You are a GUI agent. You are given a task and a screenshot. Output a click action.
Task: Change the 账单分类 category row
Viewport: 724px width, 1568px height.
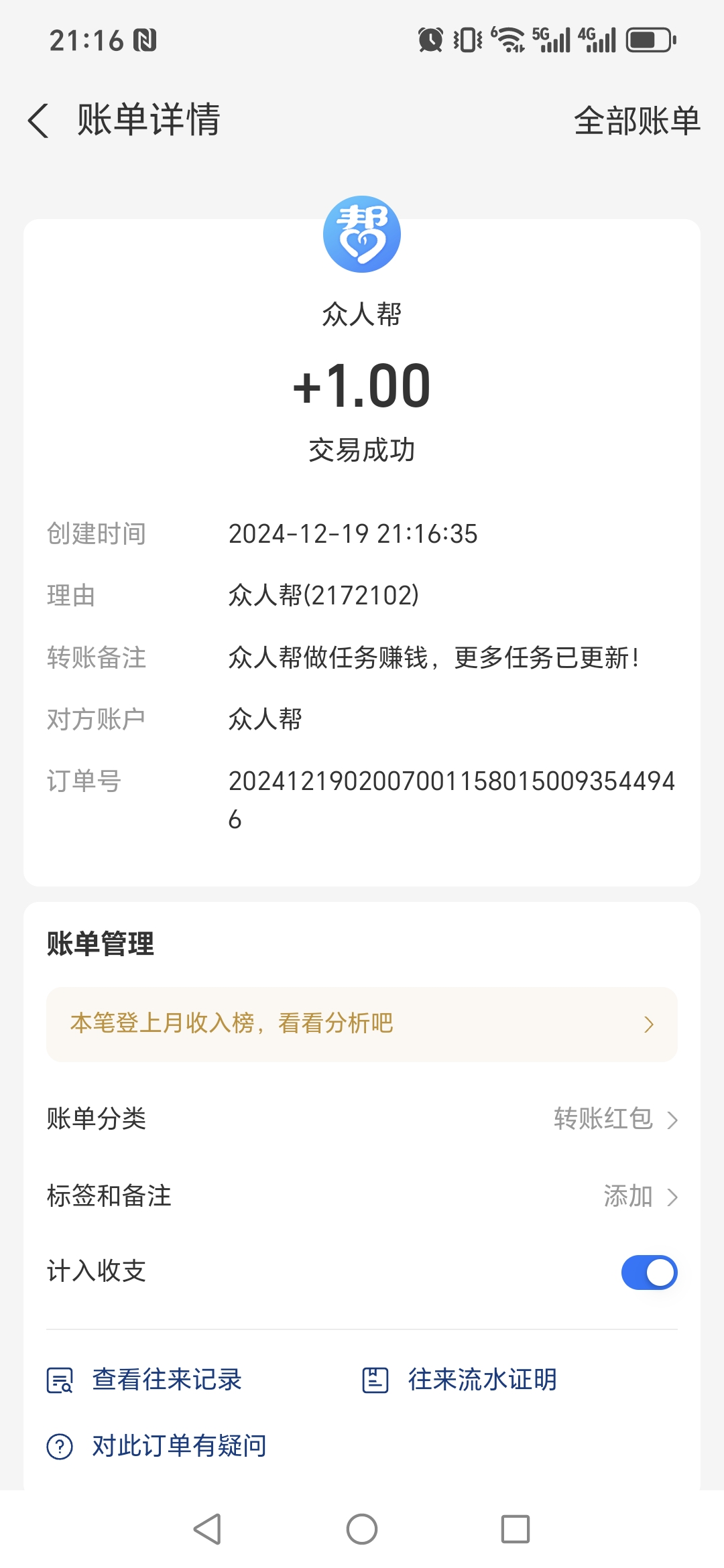[362, 1118]
